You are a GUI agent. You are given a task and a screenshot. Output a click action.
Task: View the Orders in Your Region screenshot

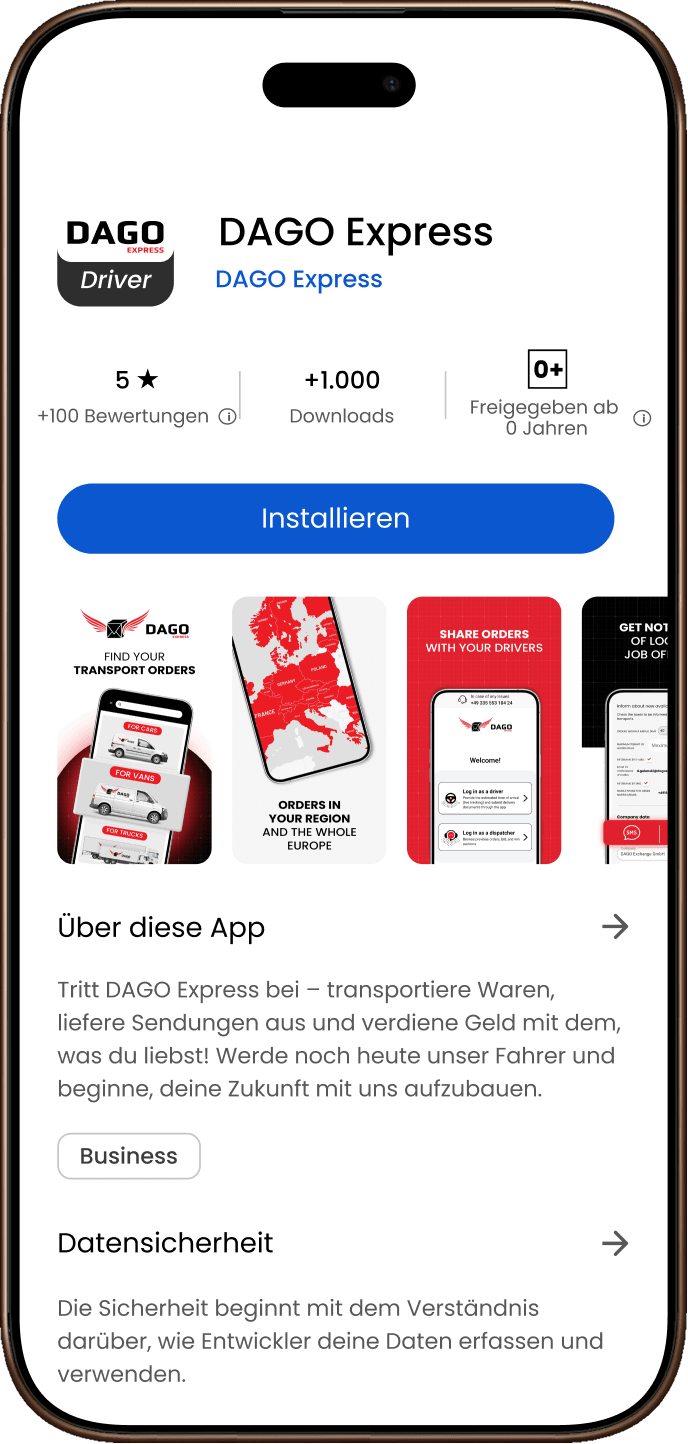point(309,731)
